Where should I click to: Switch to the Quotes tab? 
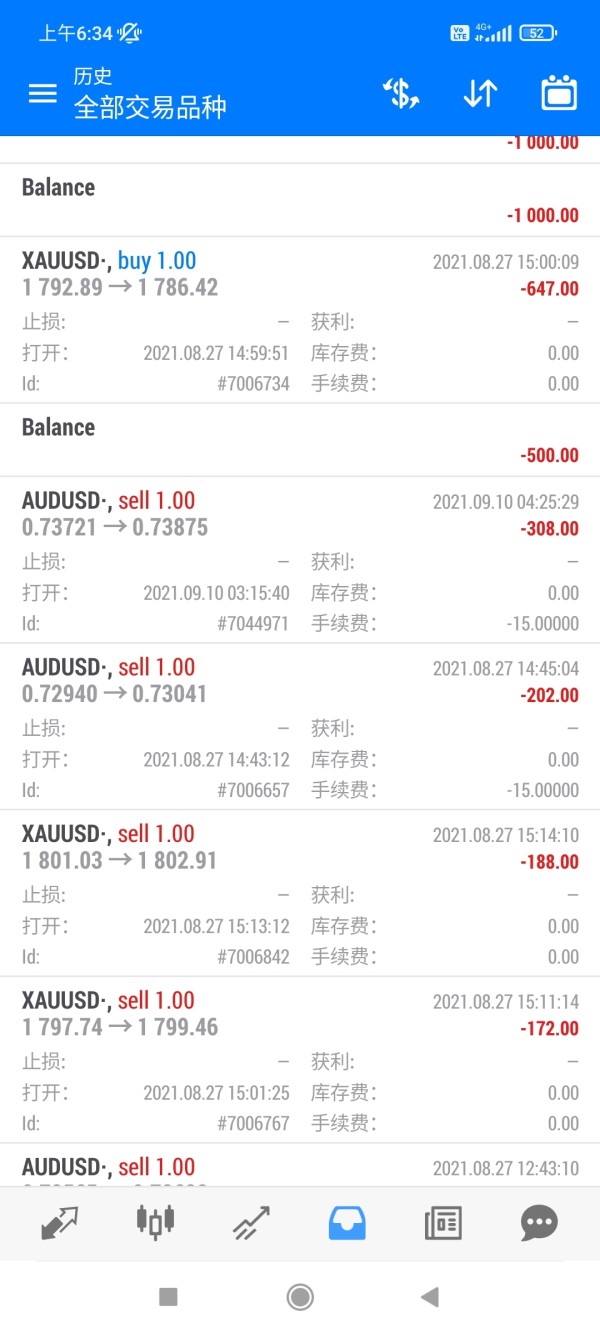point(60,1222)
